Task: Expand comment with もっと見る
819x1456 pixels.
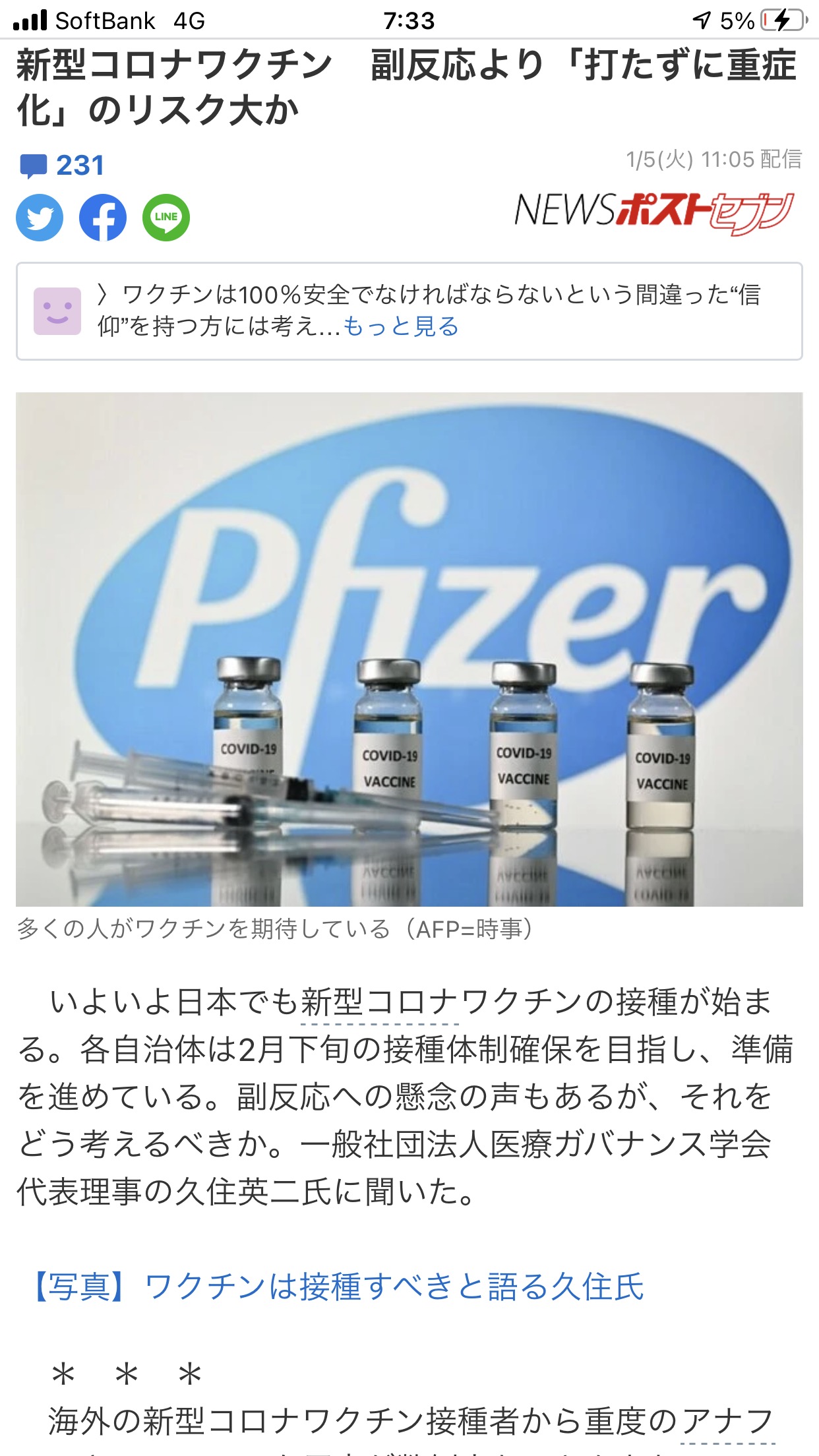Action: pyautogui.click(x=401, y=326)
